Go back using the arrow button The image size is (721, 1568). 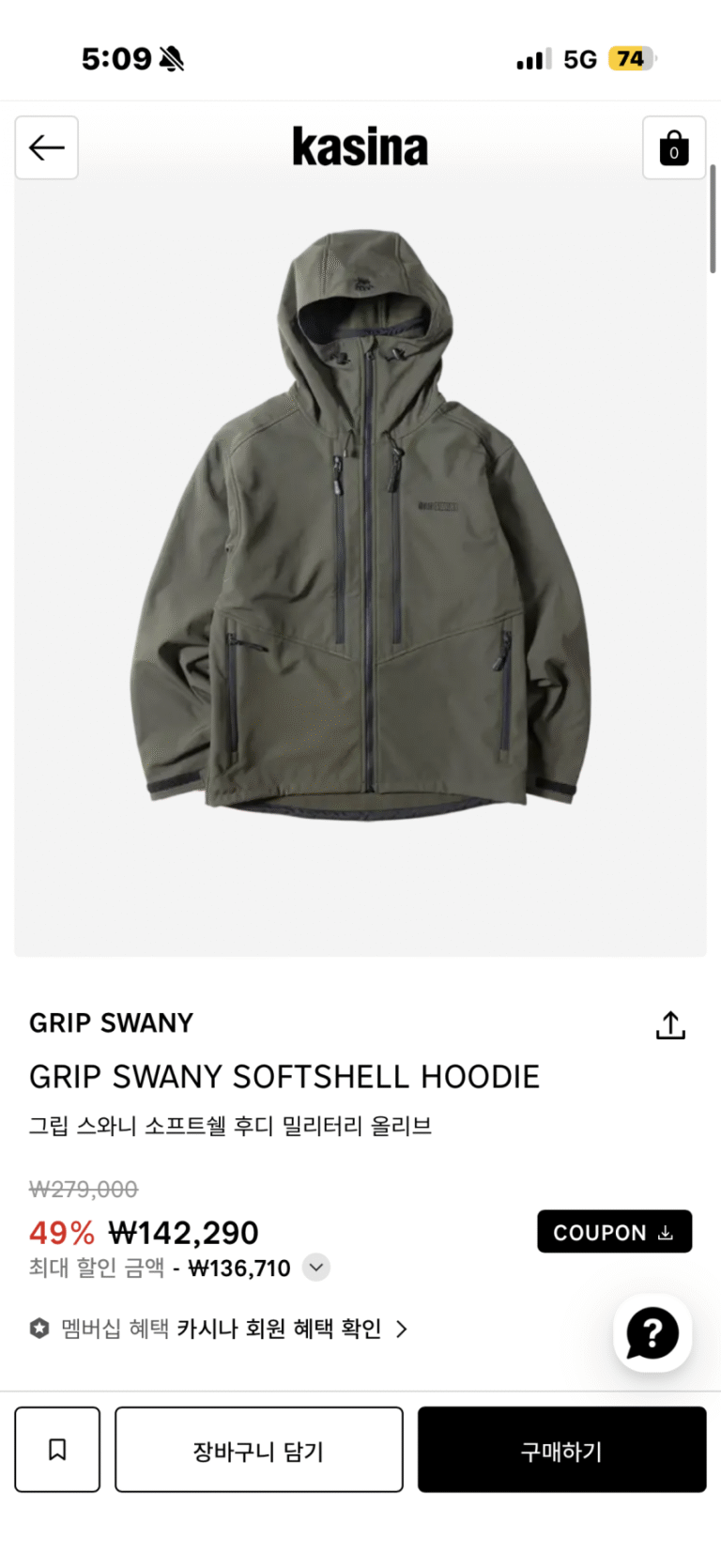(46, 147)
